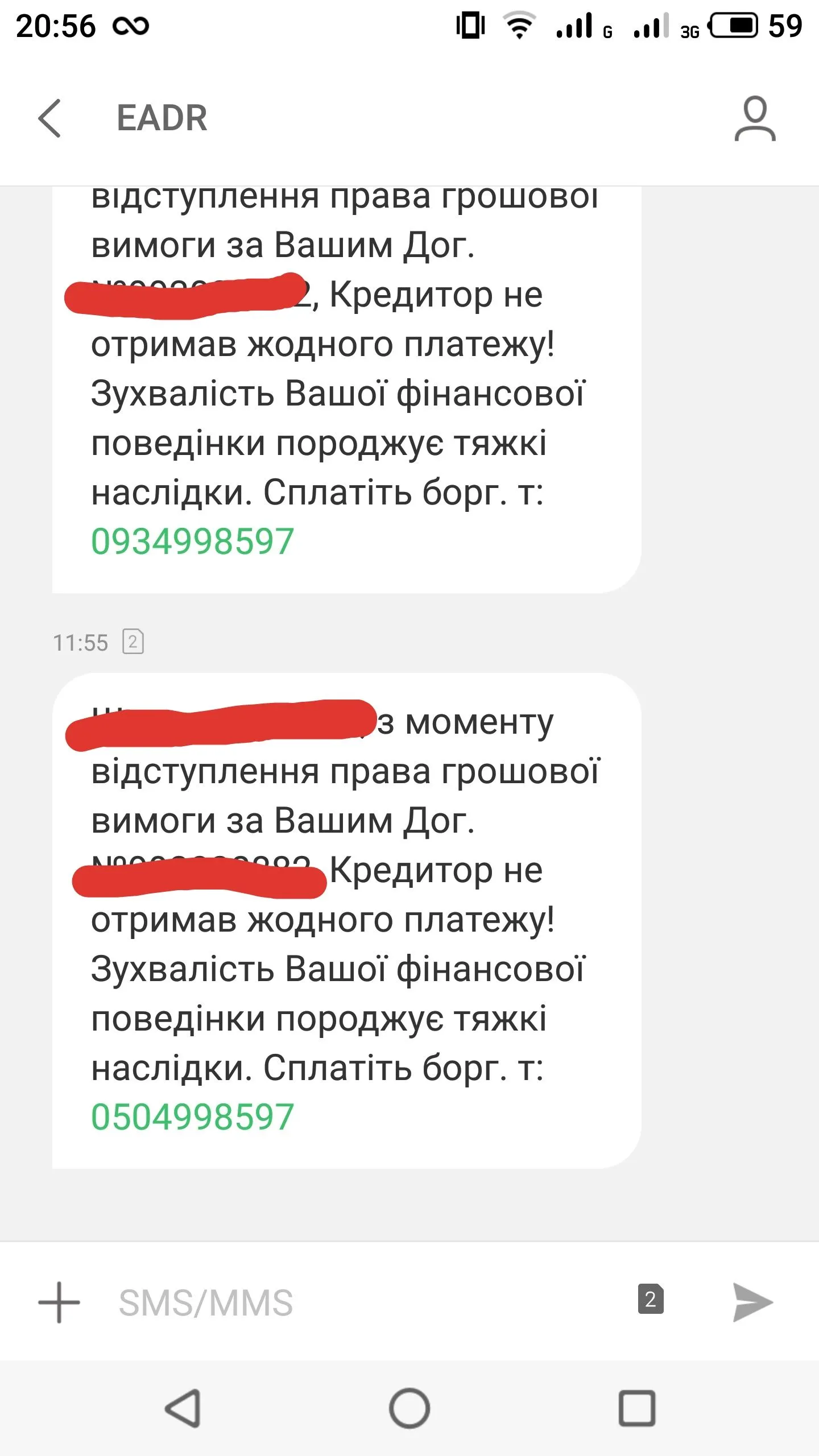The image size is (819, 1456).
Task: Open the recent apps square button
Action: tap(636, 1408)
